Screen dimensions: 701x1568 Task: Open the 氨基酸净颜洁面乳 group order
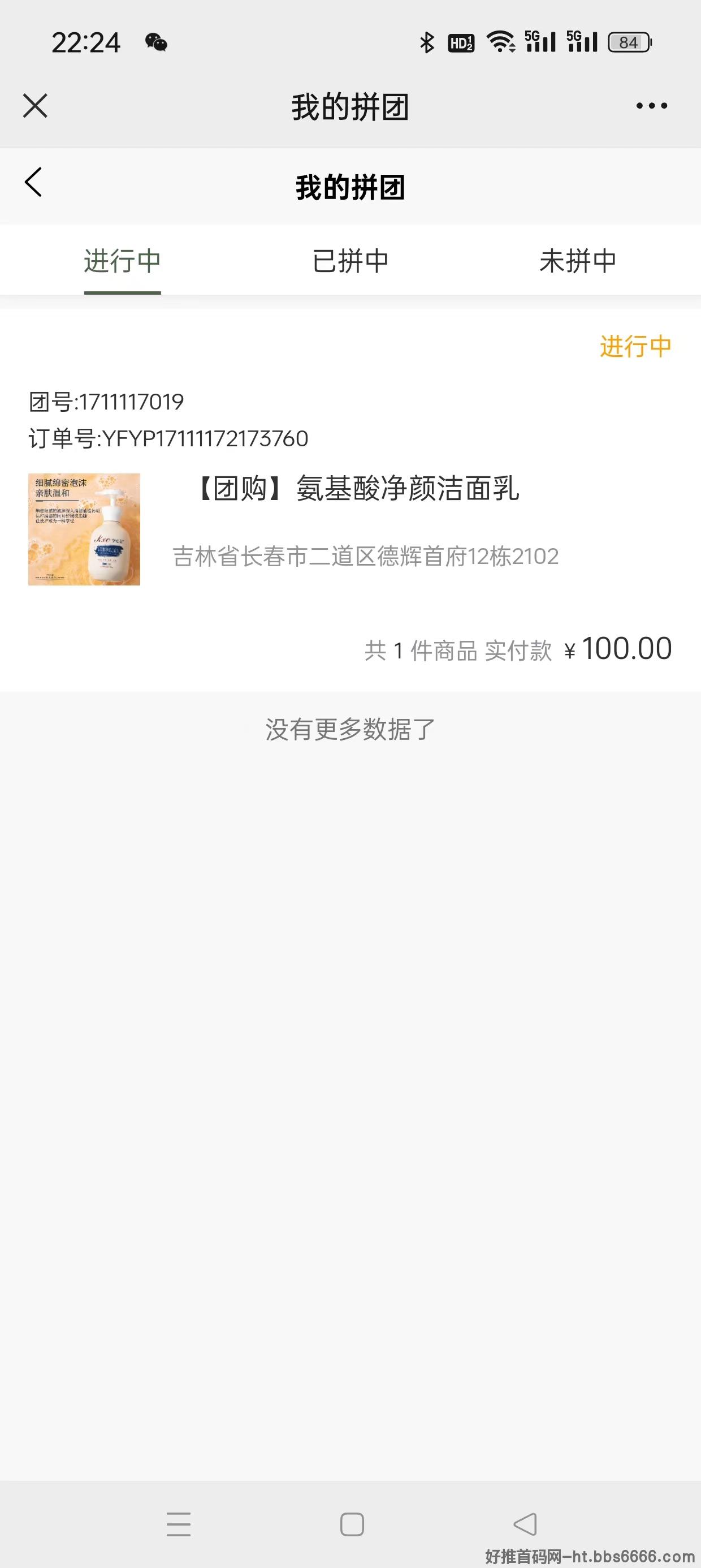click(350, 499)
